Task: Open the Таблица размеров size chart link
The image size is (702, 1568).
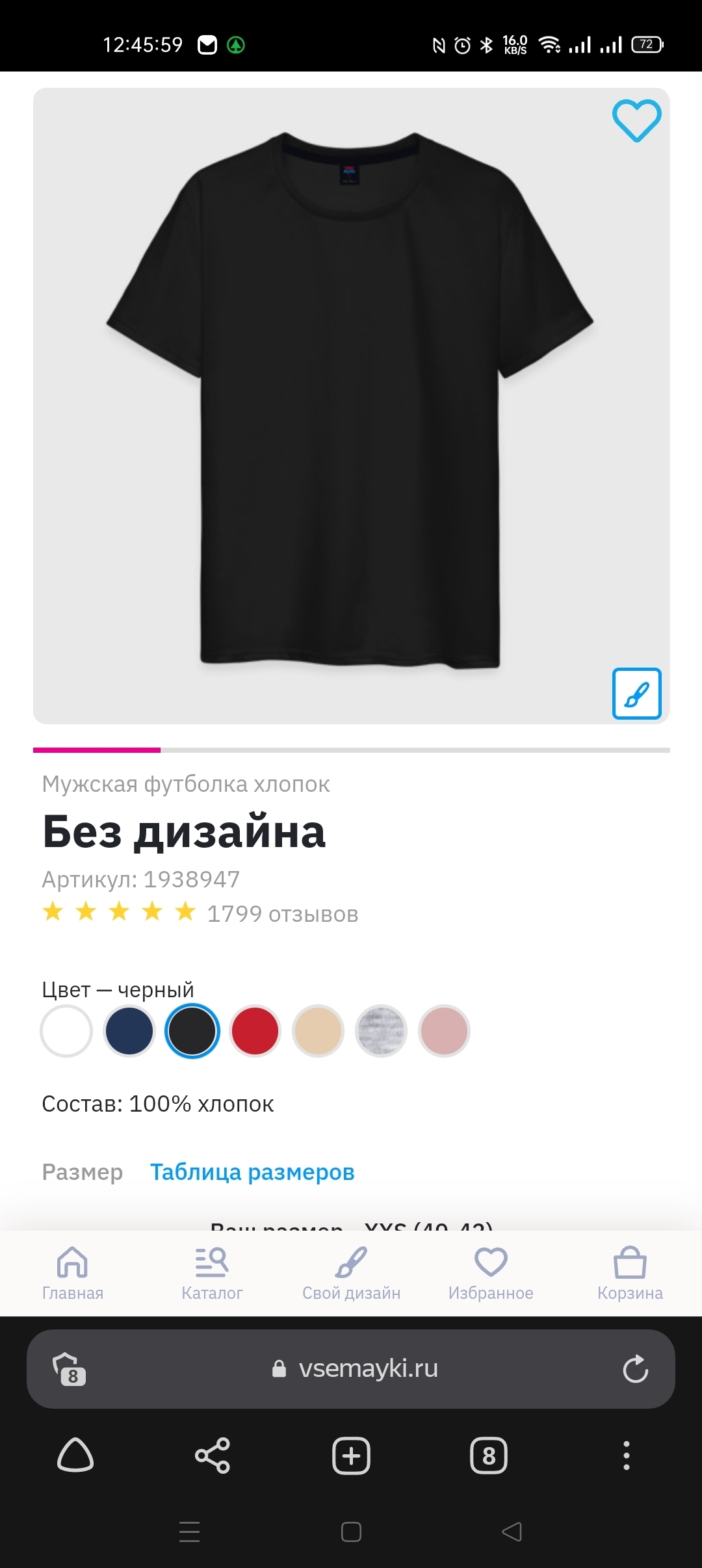Action: point(252,1172)
